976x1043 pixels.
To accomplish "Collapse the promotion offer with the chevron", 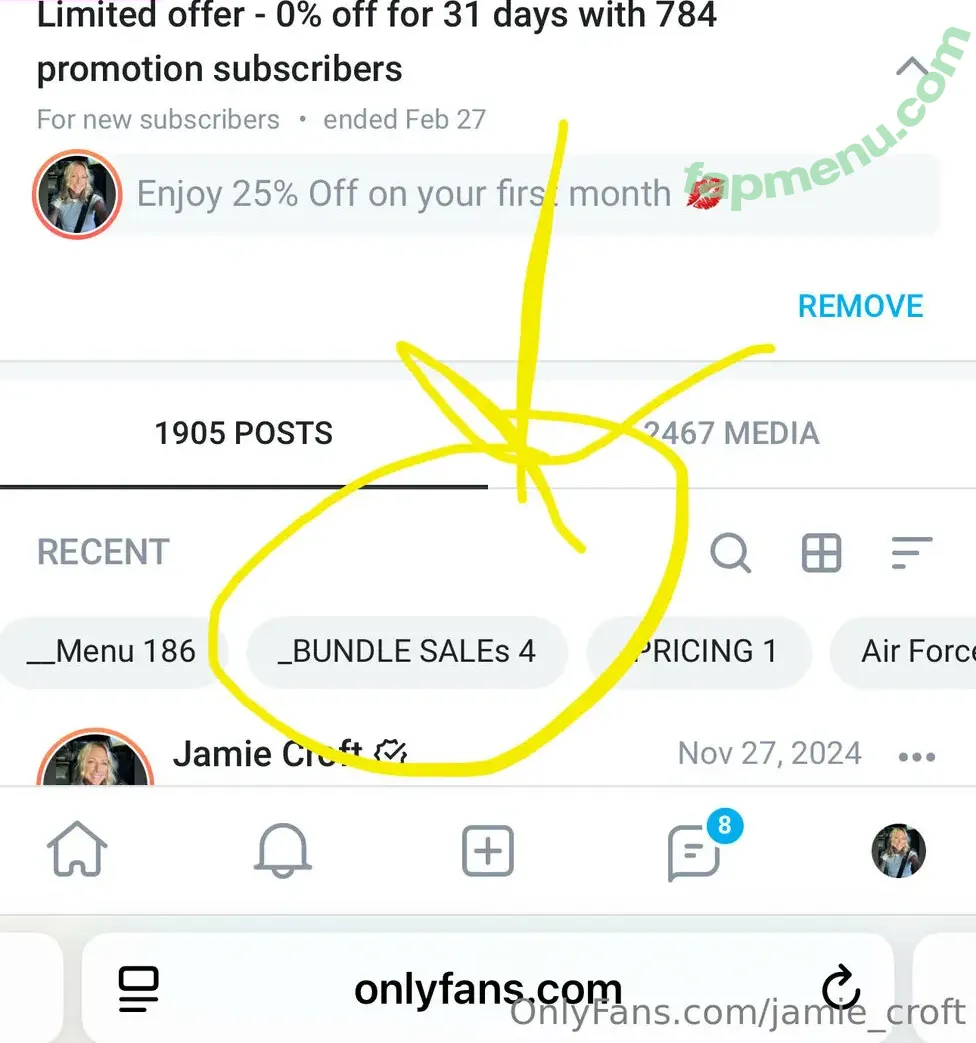I will point(912,68).
